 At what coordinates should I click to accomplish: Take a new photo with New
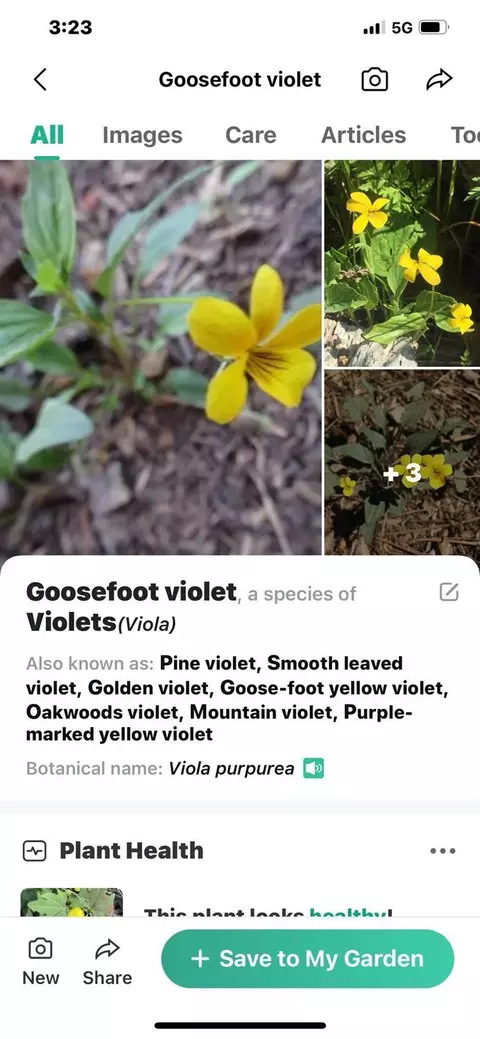click(x=40, y=961)
